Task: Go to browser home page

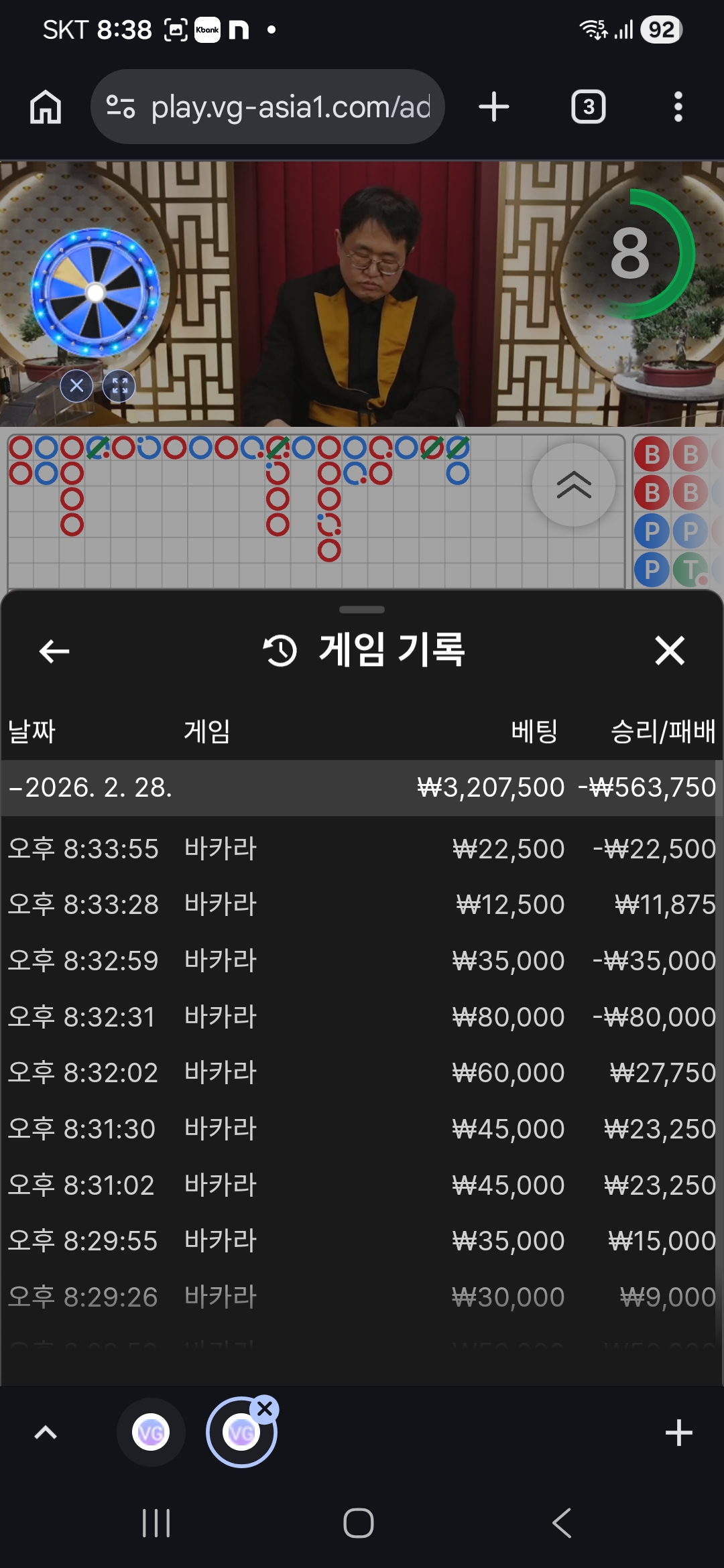Action: [46, 107]
